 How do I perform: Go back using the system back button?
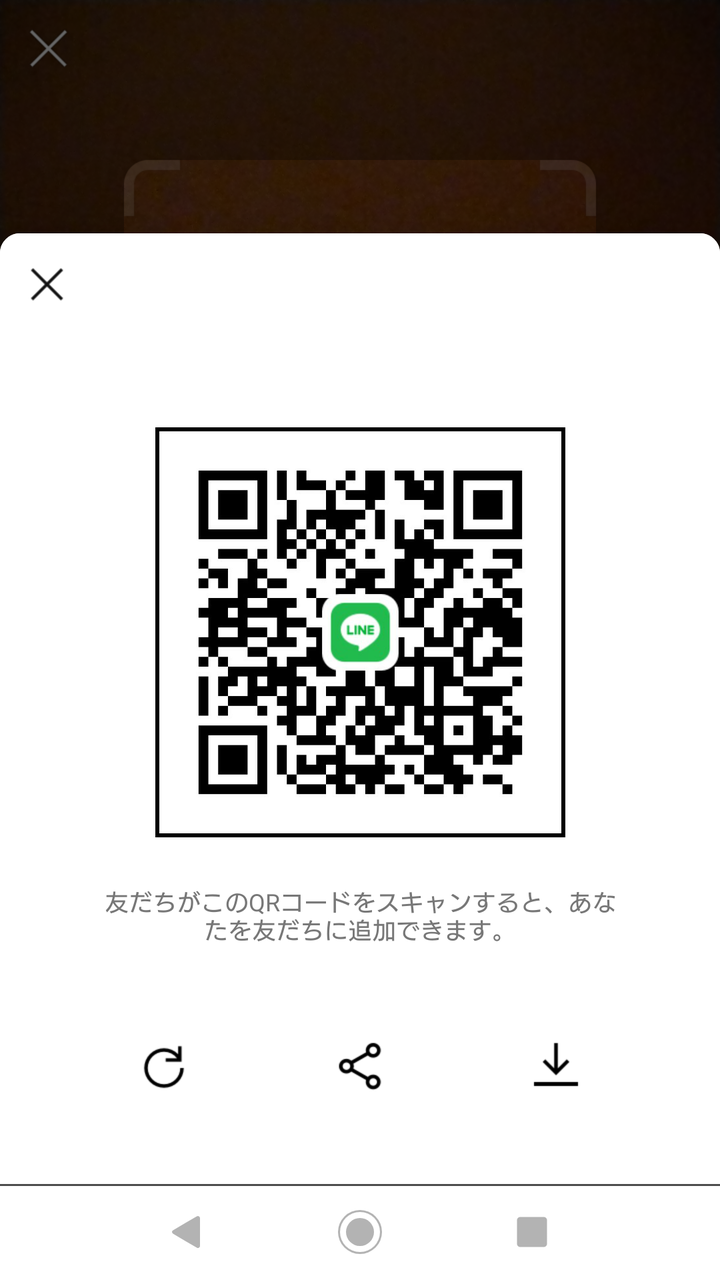click(x=187, y=1231)
